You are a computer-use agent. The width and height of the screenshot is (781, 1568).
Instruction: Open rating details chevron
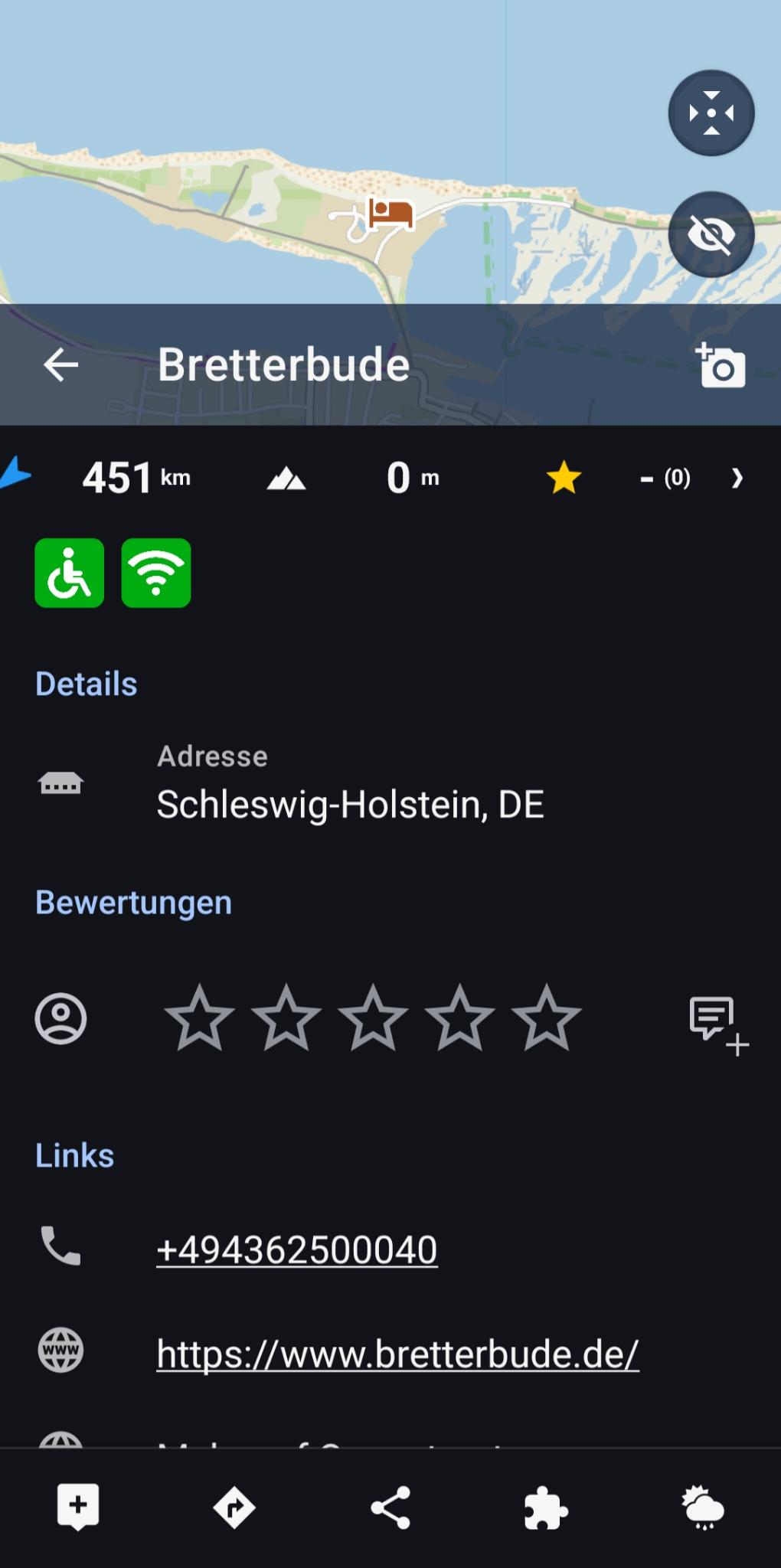click(x=737, y=479)
